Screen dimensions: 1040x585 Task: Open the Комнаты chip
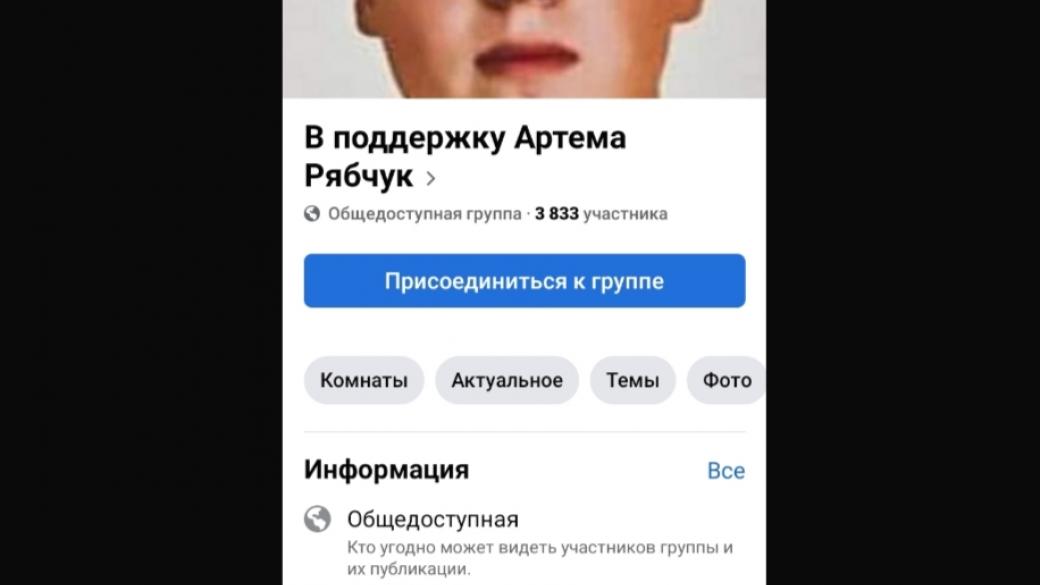pyautogui.click(x=364, y=380)
